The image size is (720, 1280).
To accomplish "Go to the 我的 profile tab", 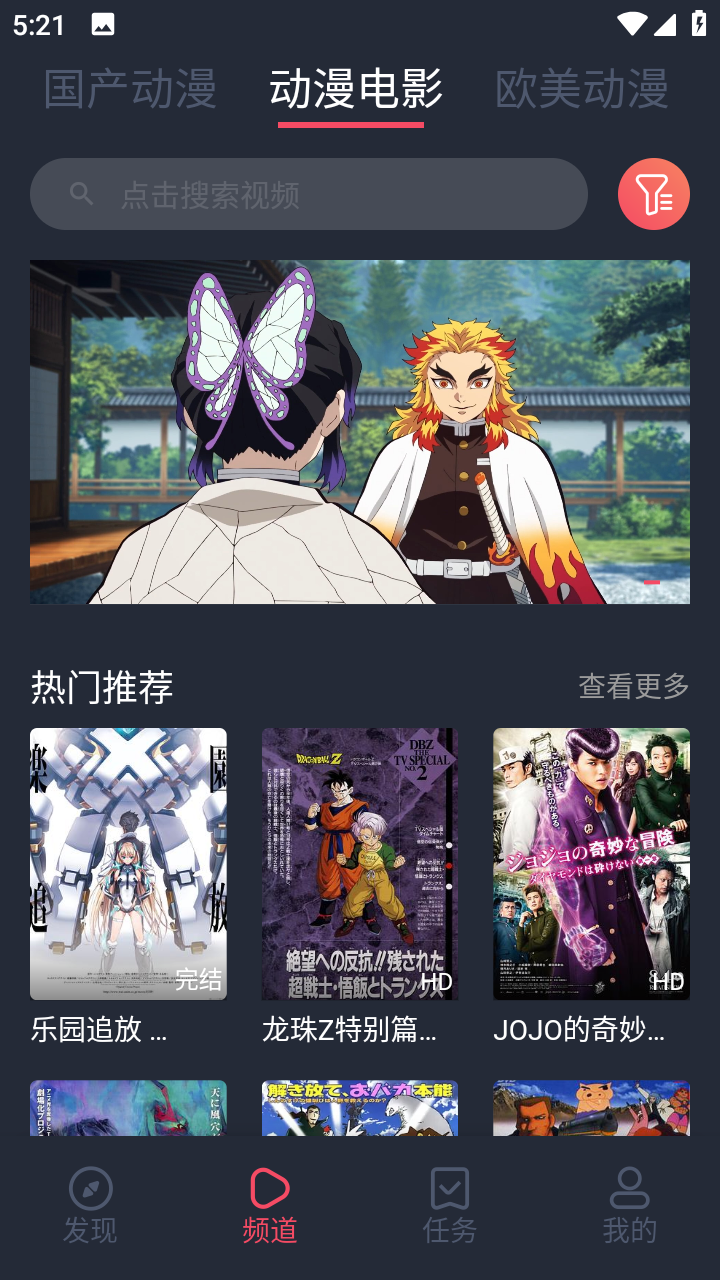I will 630,1206.
